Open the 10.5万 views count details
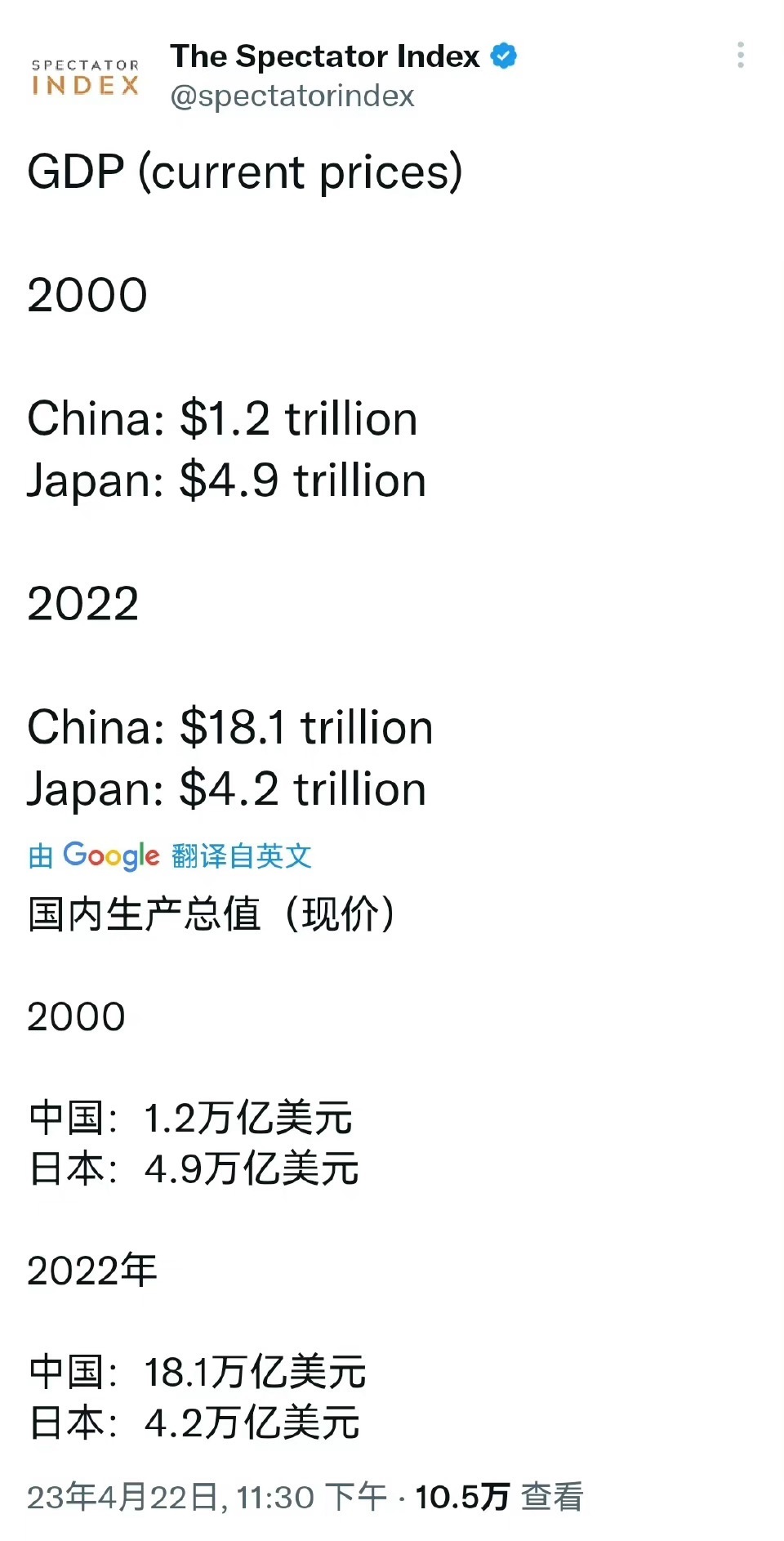The width and height of the screenshot is (784, 1541). click(499, 1497)
